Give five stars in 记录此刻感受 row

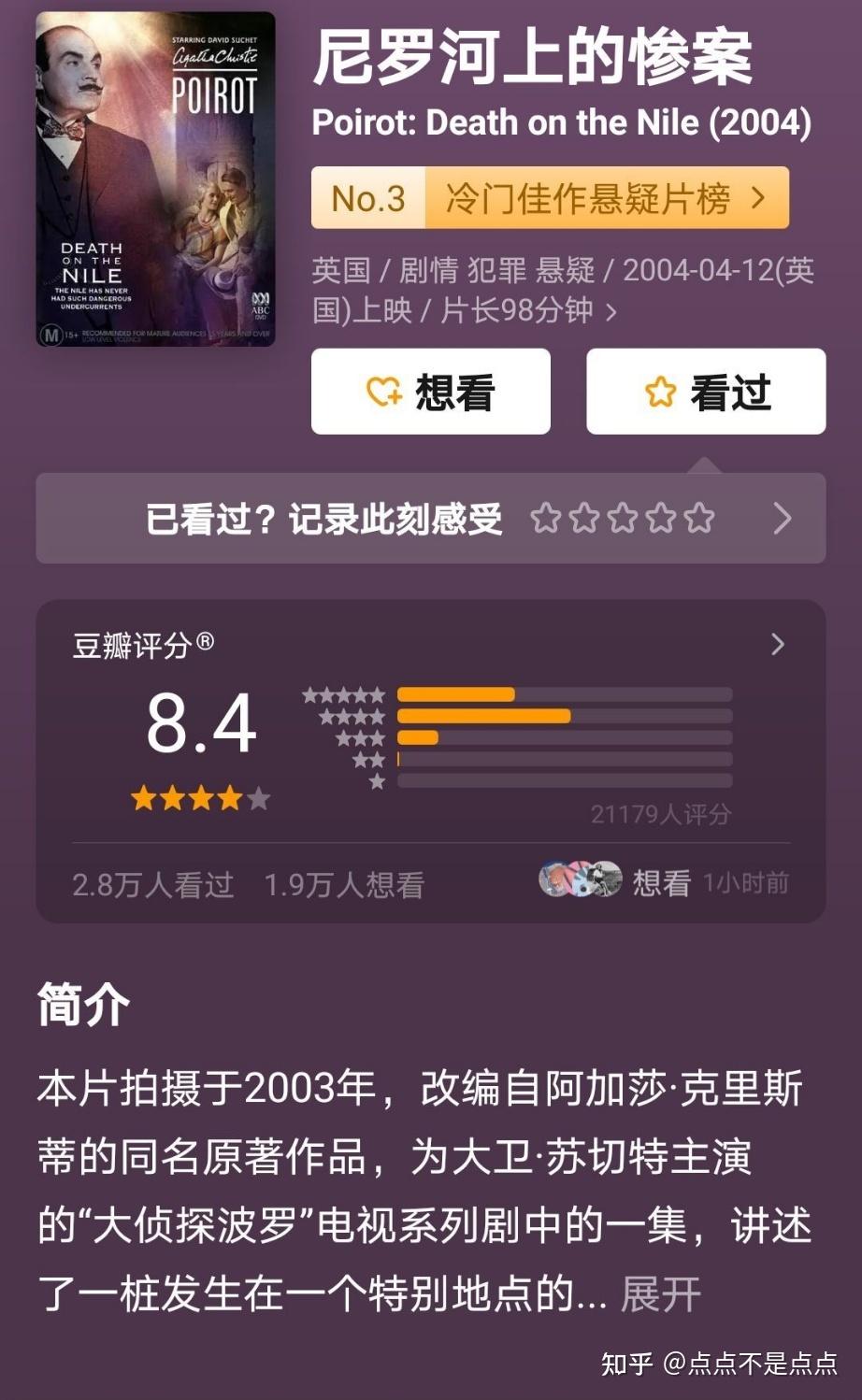[x=701, y=518]
